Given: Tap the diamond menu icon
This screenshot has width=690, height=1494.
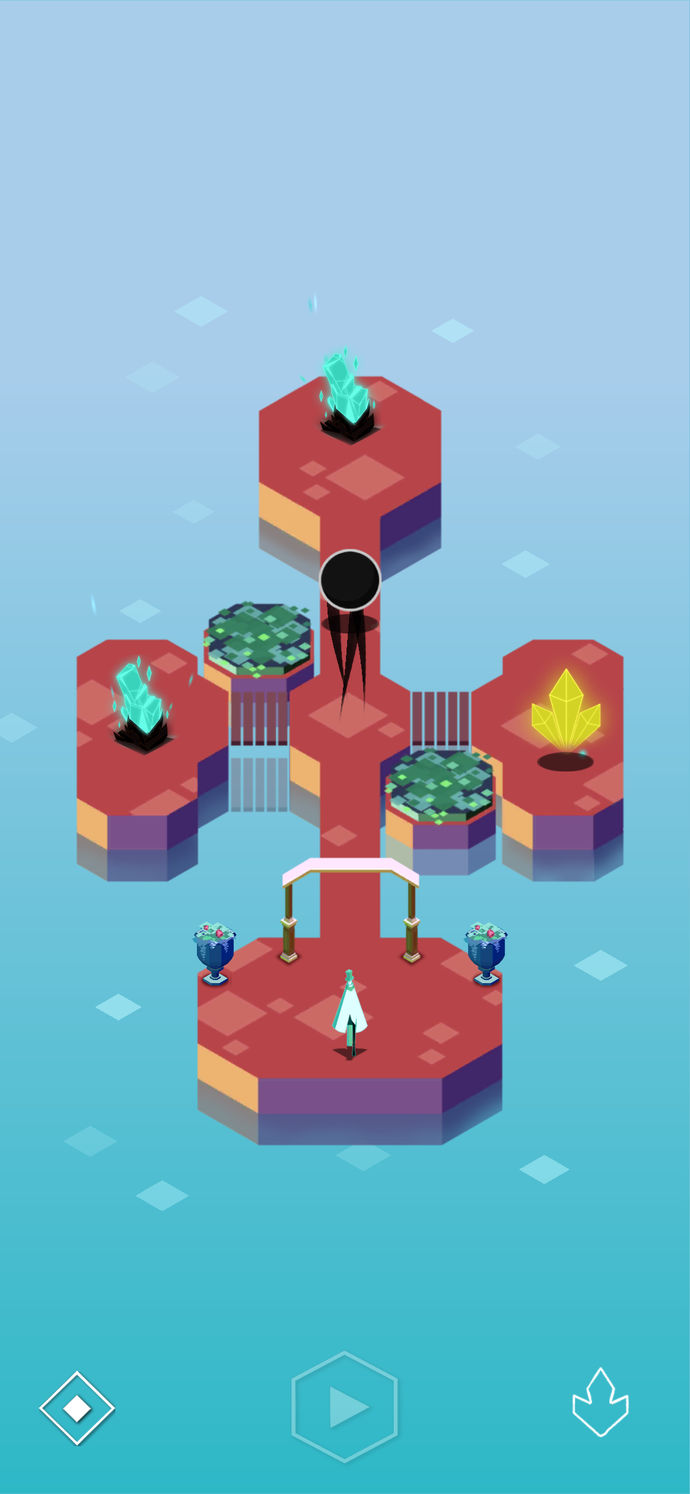Looking at the screenshot, I should (x=77, y=1408).
